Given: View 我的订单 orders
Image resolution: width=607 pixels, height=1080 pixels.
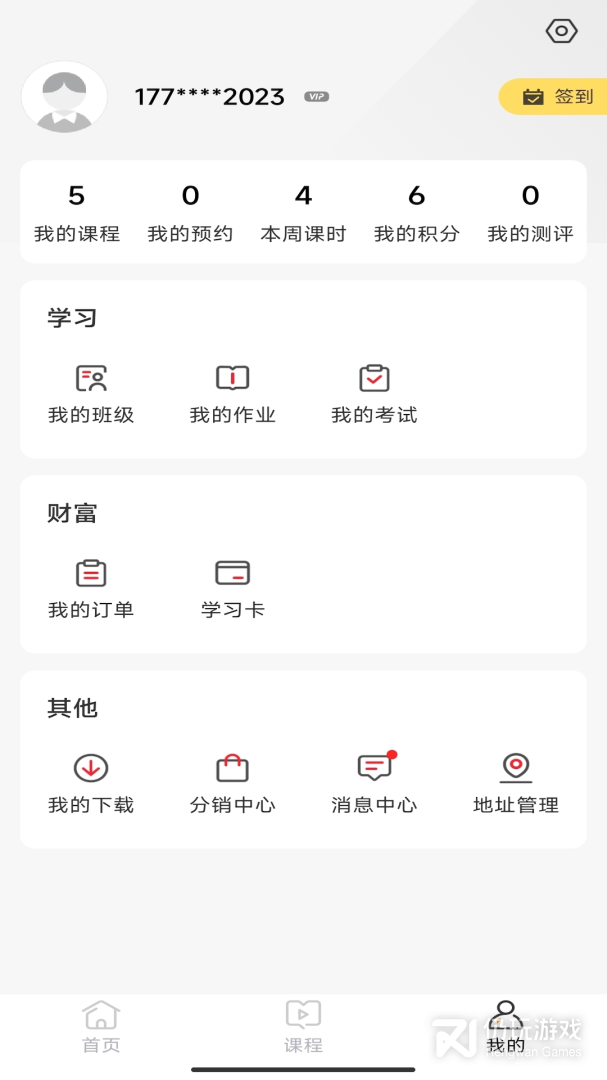Looking at the screenshot, I should click(x=91, y=588).
